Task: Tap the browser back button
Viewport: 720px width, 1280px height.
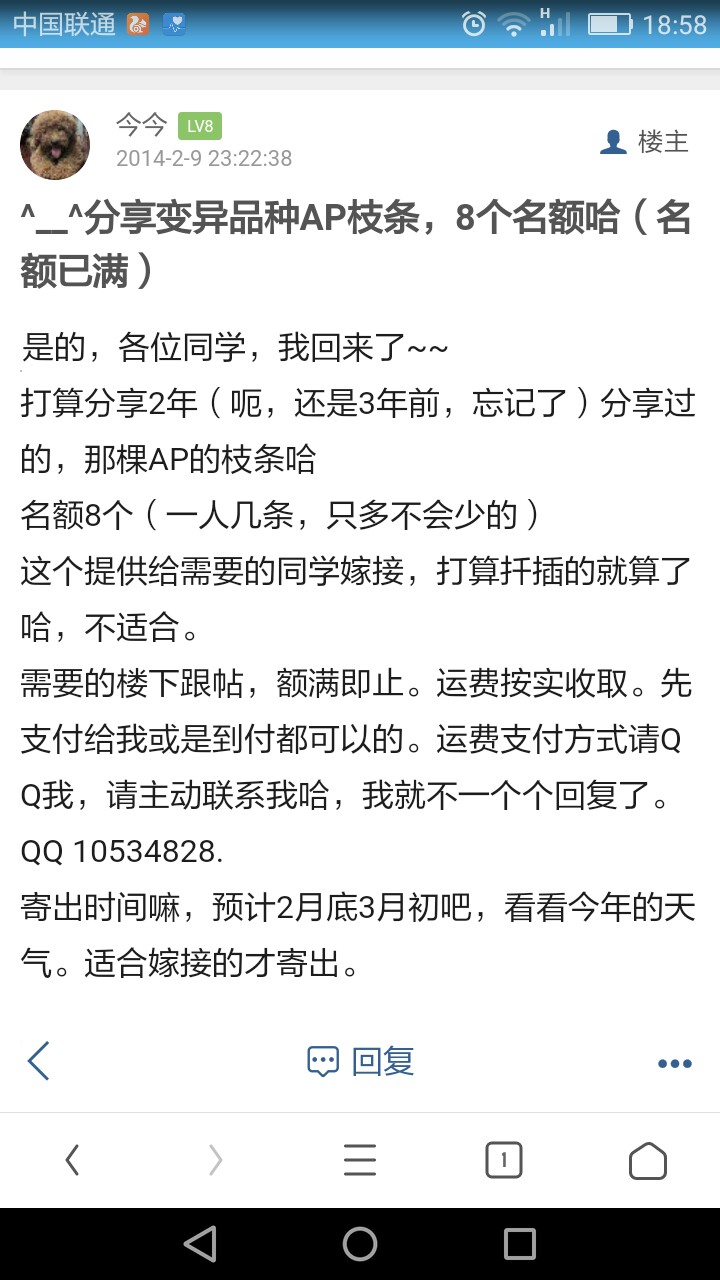Action: tap(72, 1160)
